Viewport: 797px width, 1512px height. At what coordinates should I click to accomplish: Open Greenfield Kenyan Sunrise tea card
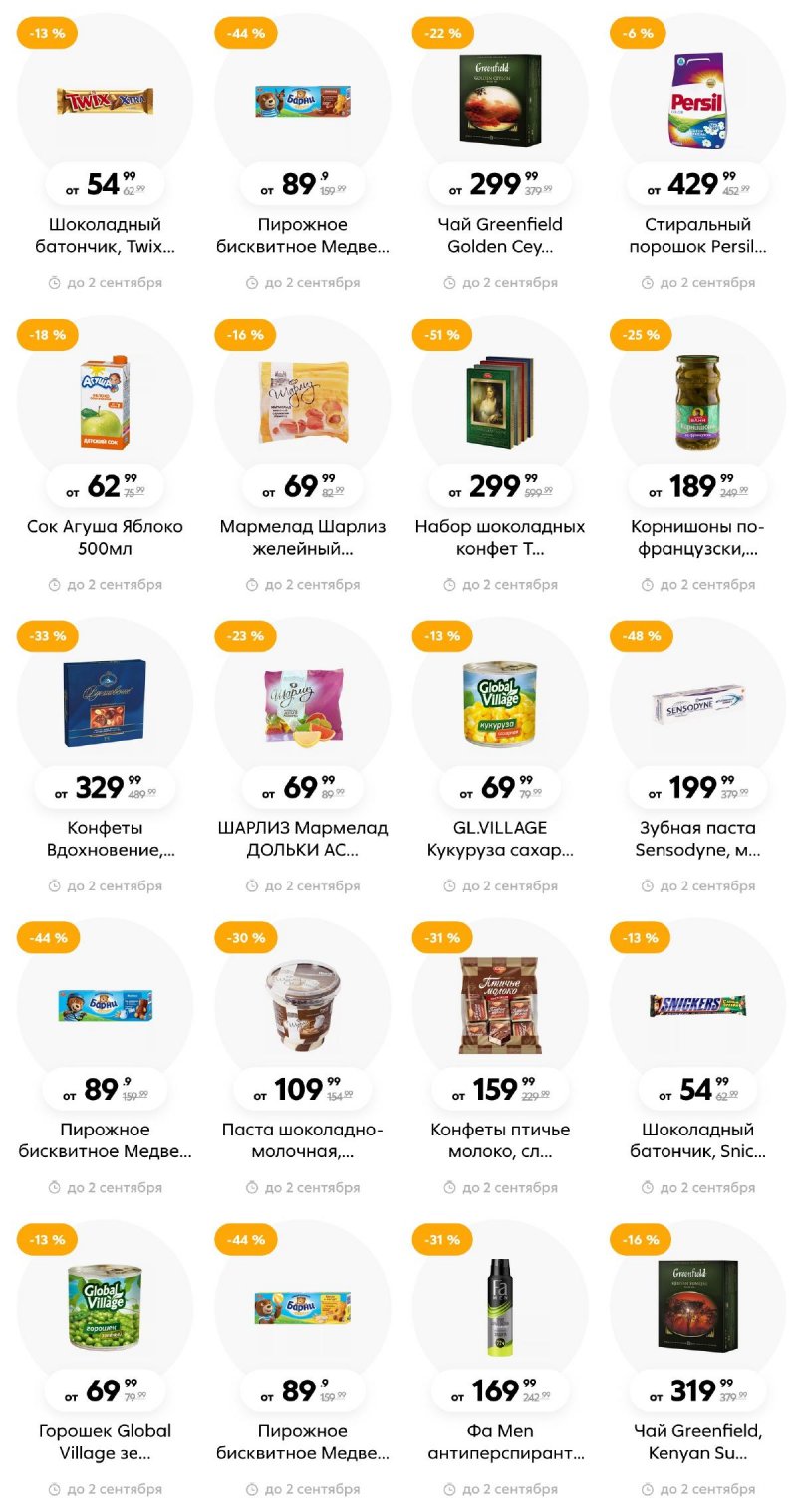(x=697, y=1307)
